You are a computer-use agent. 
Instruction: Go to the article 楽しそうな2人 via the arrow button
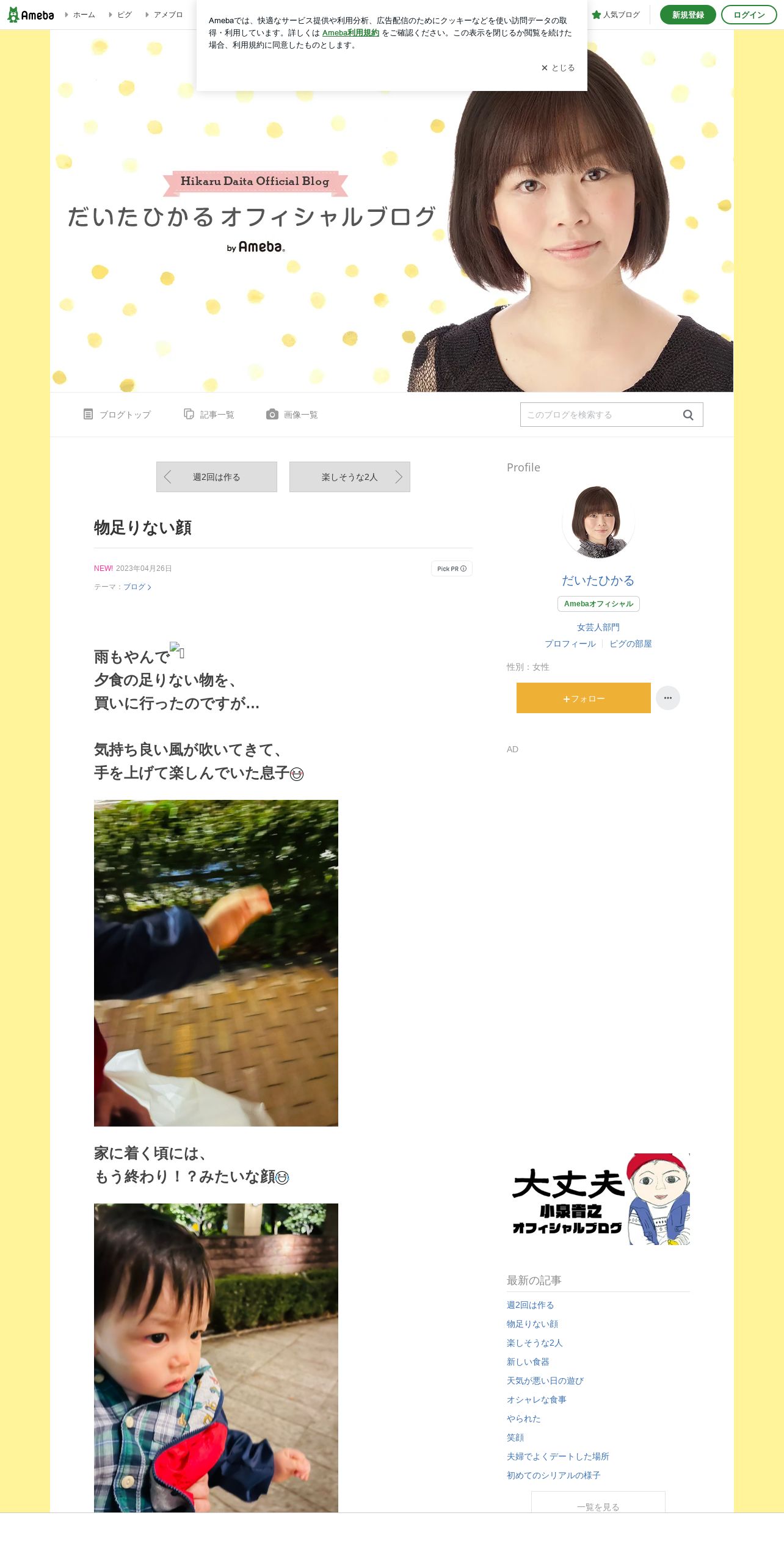tap(350, 477)
